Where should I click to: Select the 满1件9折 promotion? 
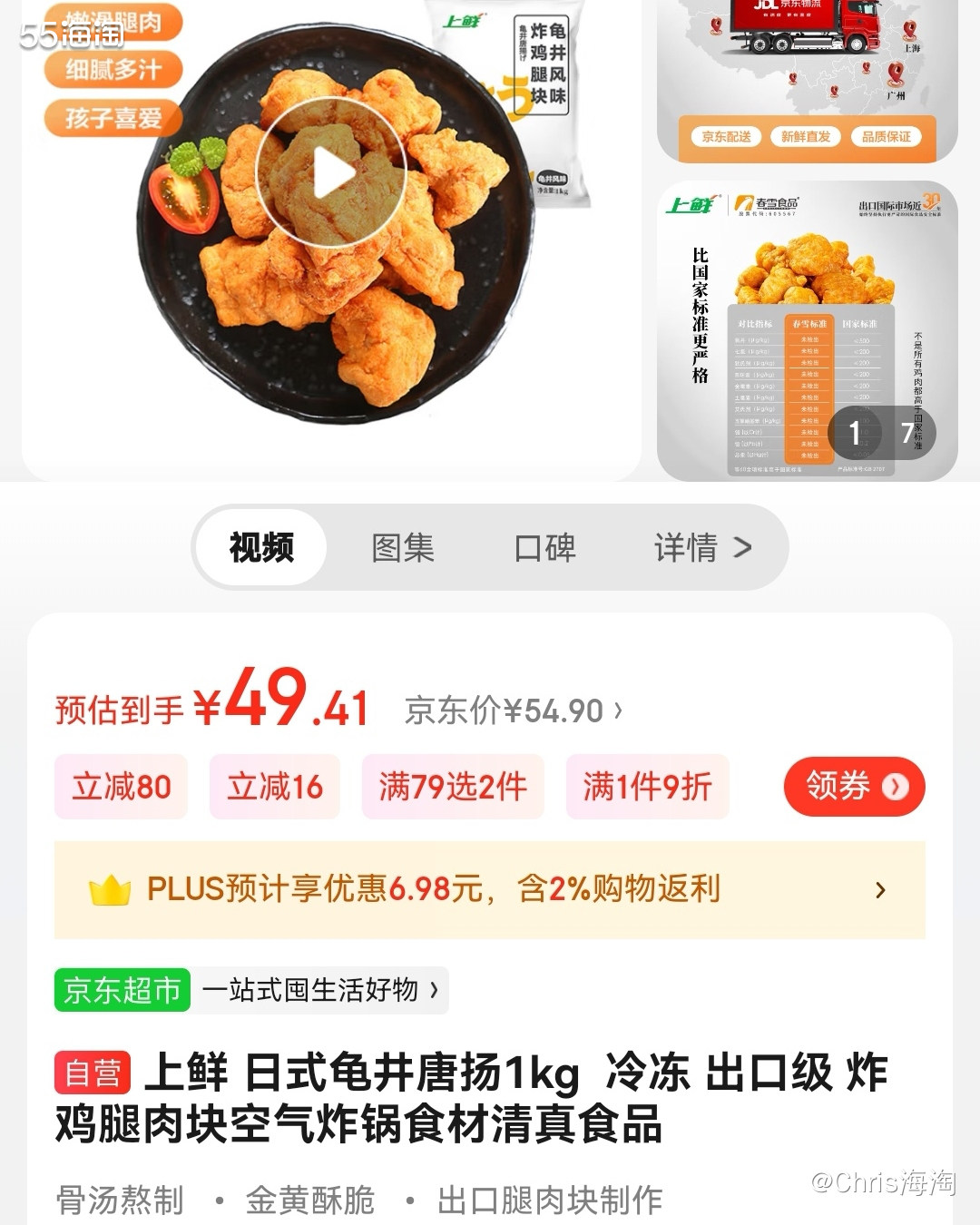(x=647, y=787)
